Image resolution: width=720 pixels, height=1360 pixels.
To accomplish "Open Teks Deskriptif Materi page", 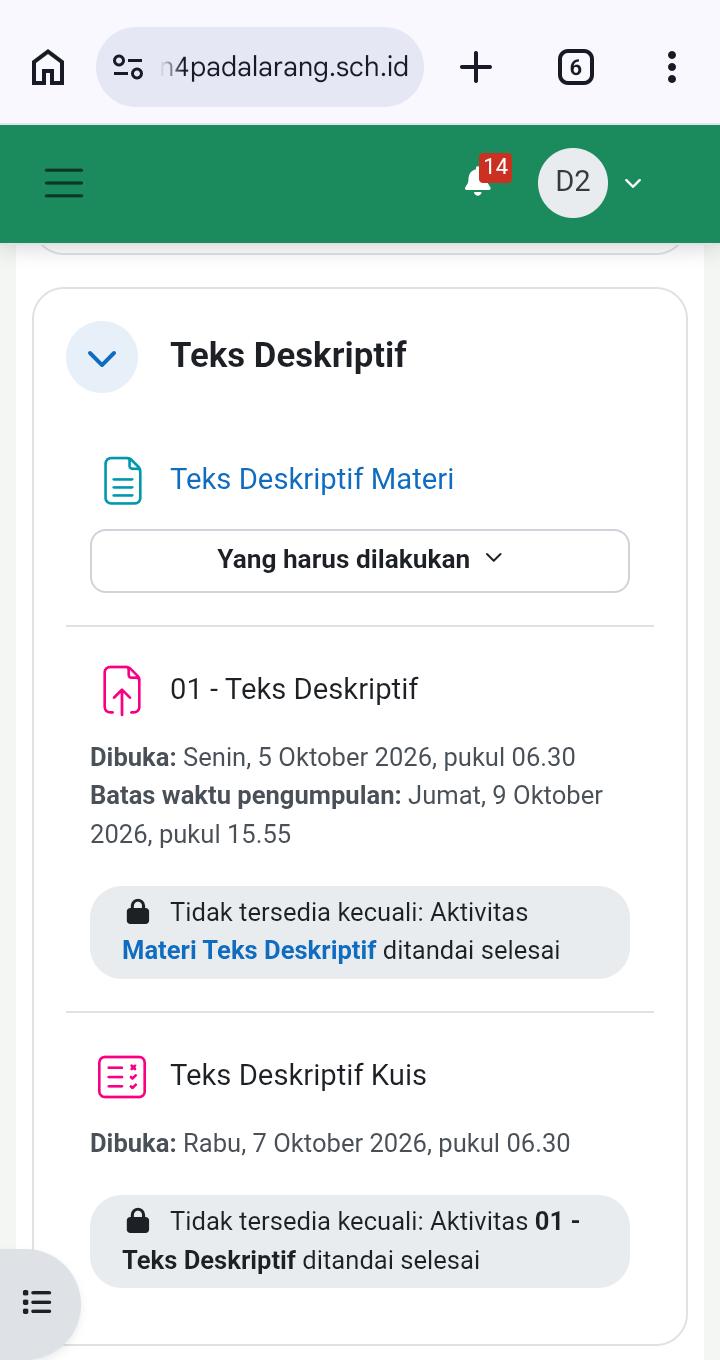I will 312,479.
